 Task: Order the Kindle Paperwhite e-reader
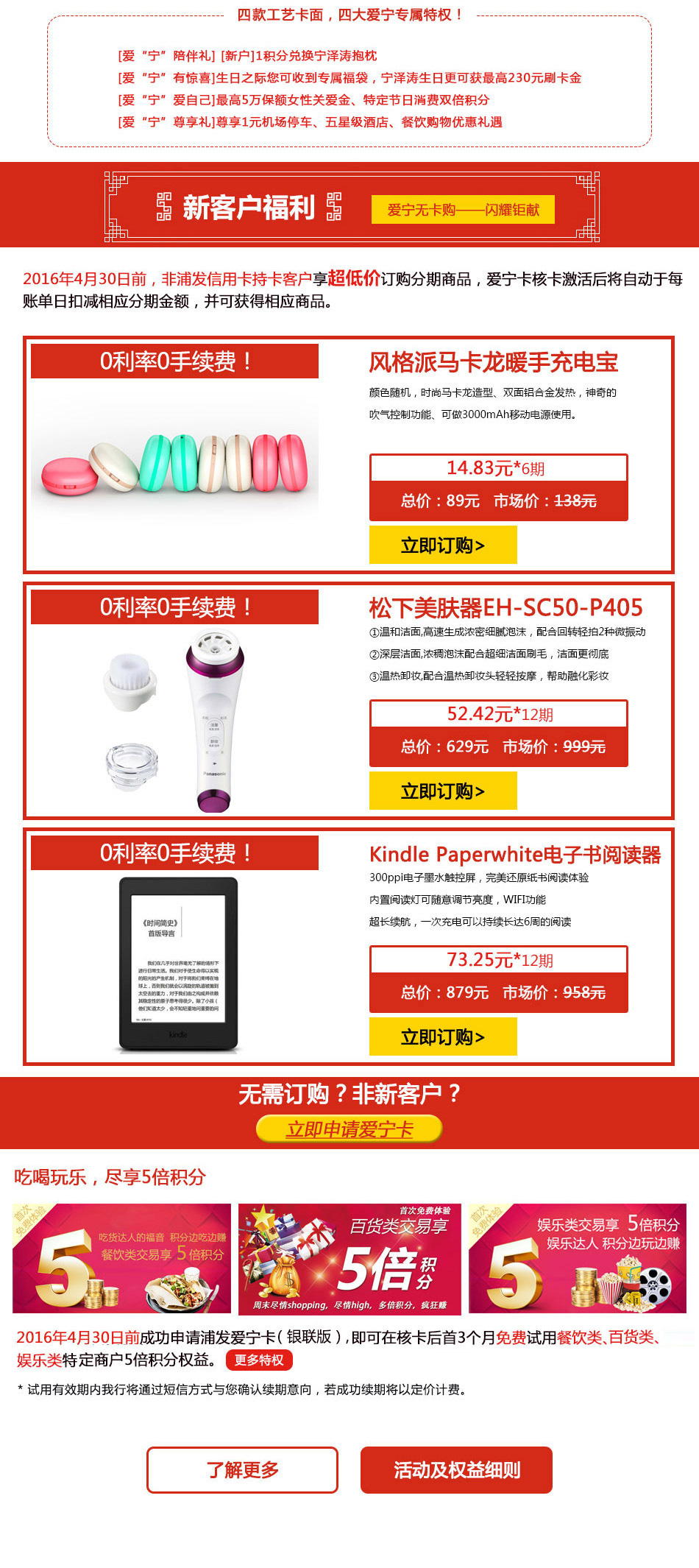[x=443, y=1037]
